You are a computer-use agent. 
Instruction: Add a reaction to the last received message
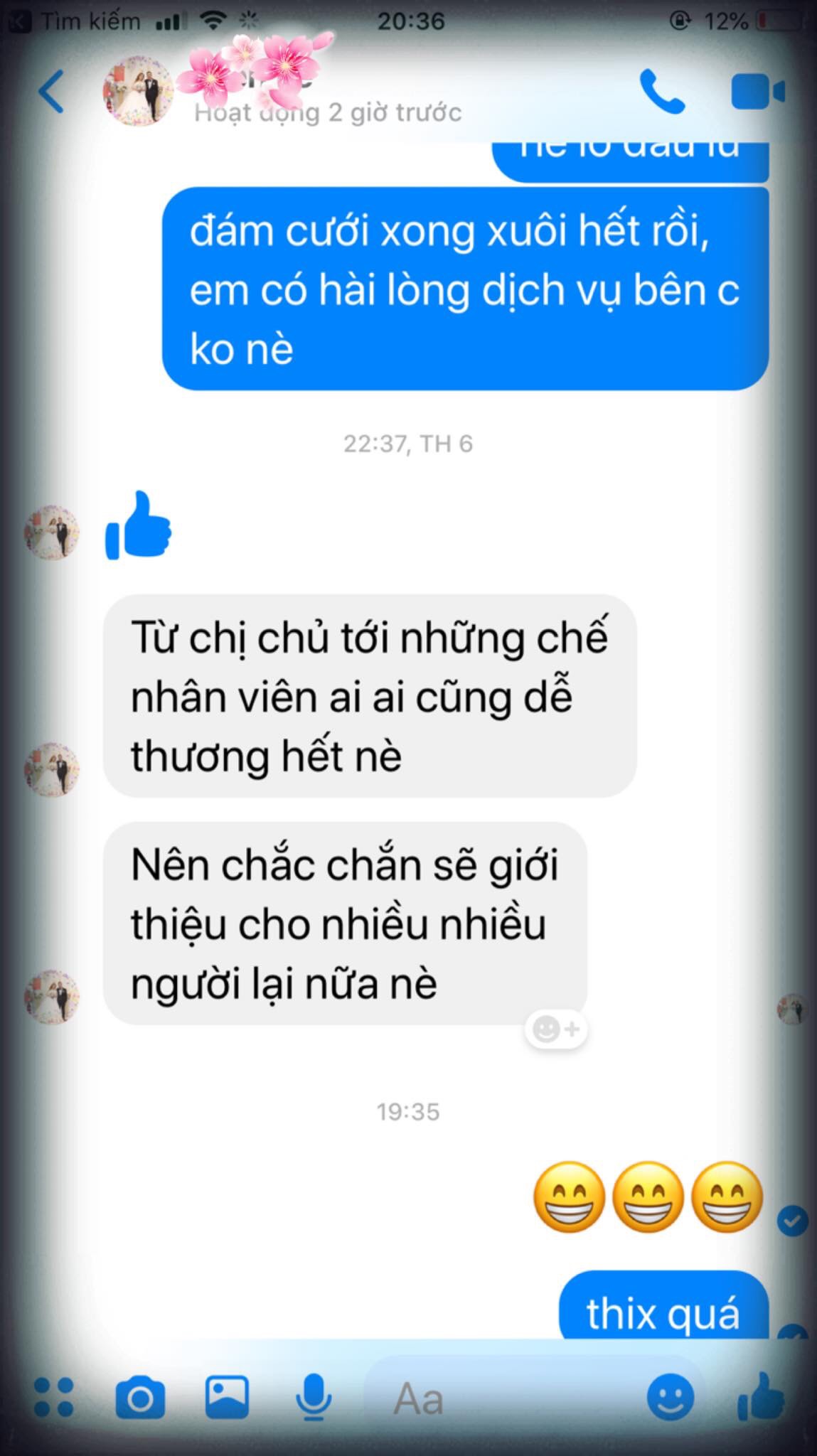click(x=556, y=1029)
